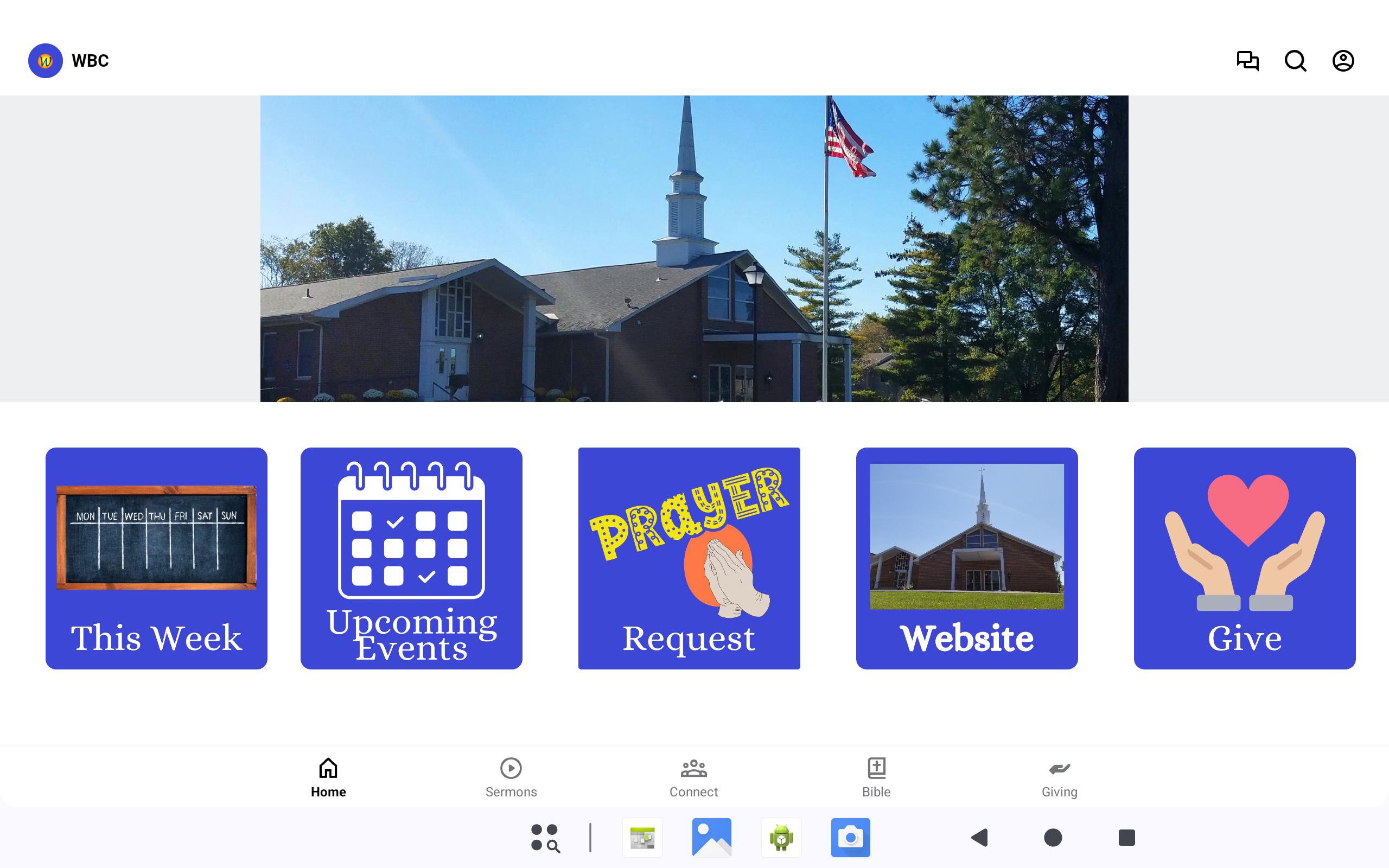Switch to the Bible tab
Screen dimensions: 1389x868
[876, 777]
